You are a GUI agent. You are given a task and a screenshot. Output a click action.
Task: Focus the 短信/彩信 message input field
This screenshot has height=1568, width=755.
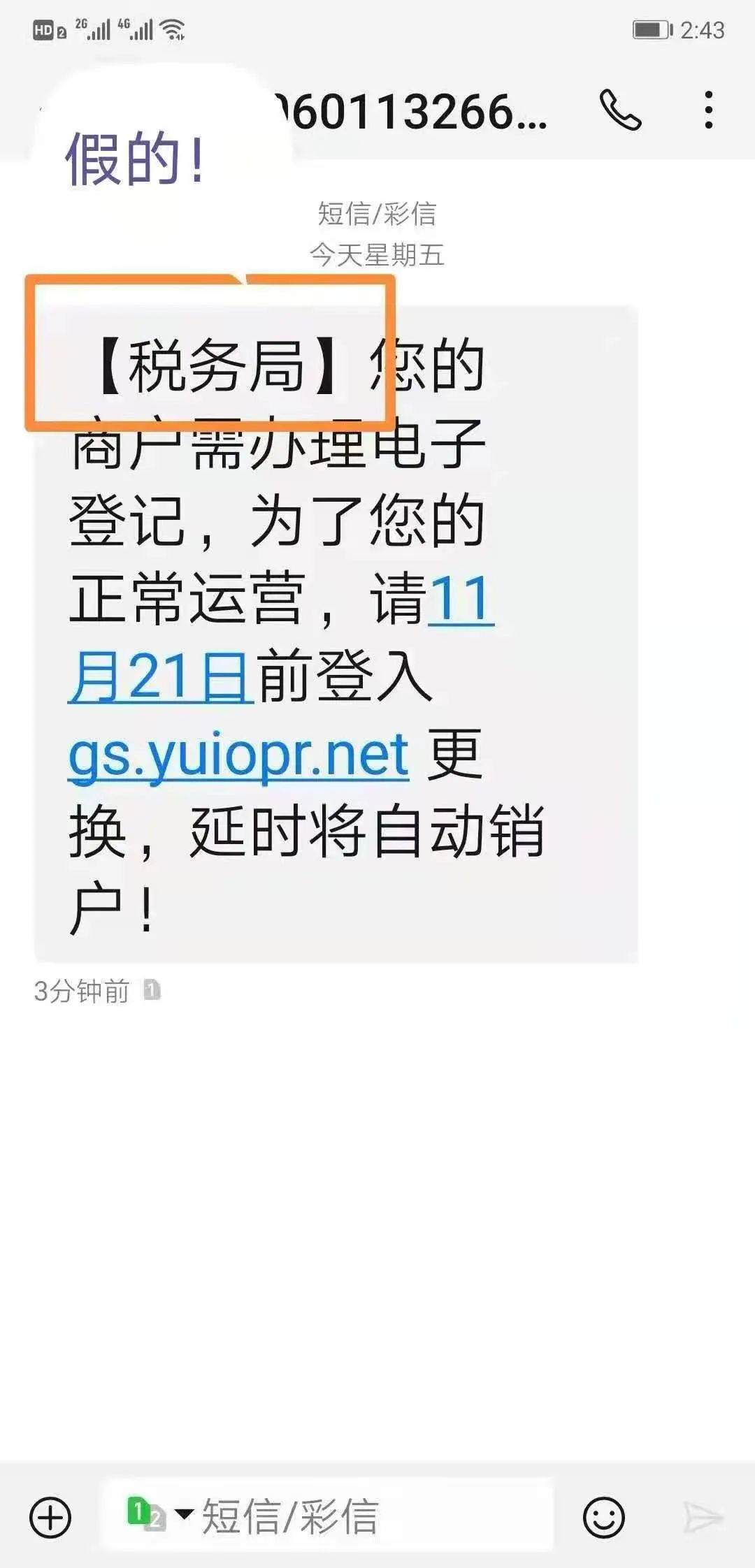[329, 1516]
